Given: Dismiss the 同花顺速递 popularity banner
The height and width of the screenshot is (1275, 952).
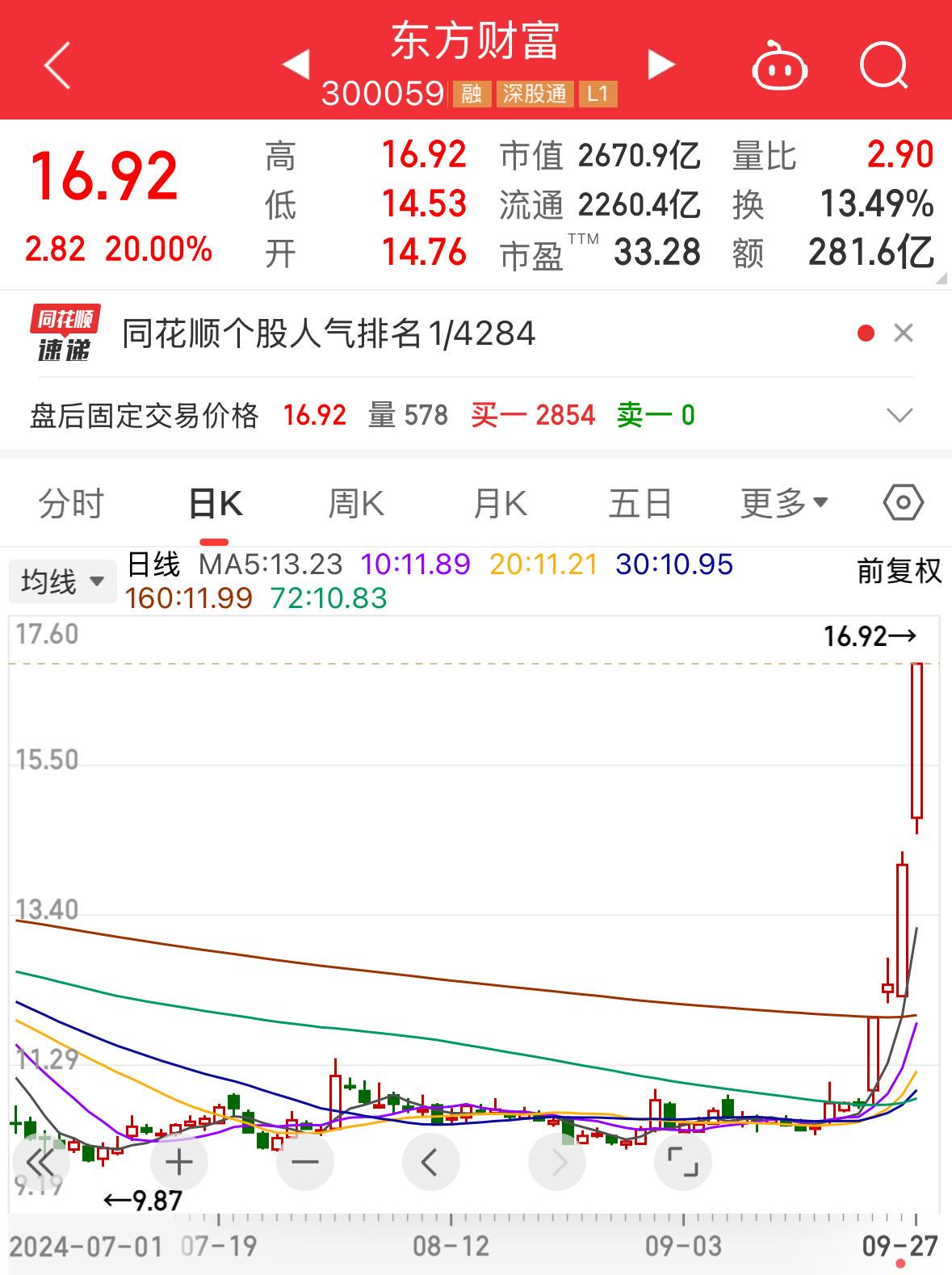Looking at the screenshot, I should [x=904, y=333].
